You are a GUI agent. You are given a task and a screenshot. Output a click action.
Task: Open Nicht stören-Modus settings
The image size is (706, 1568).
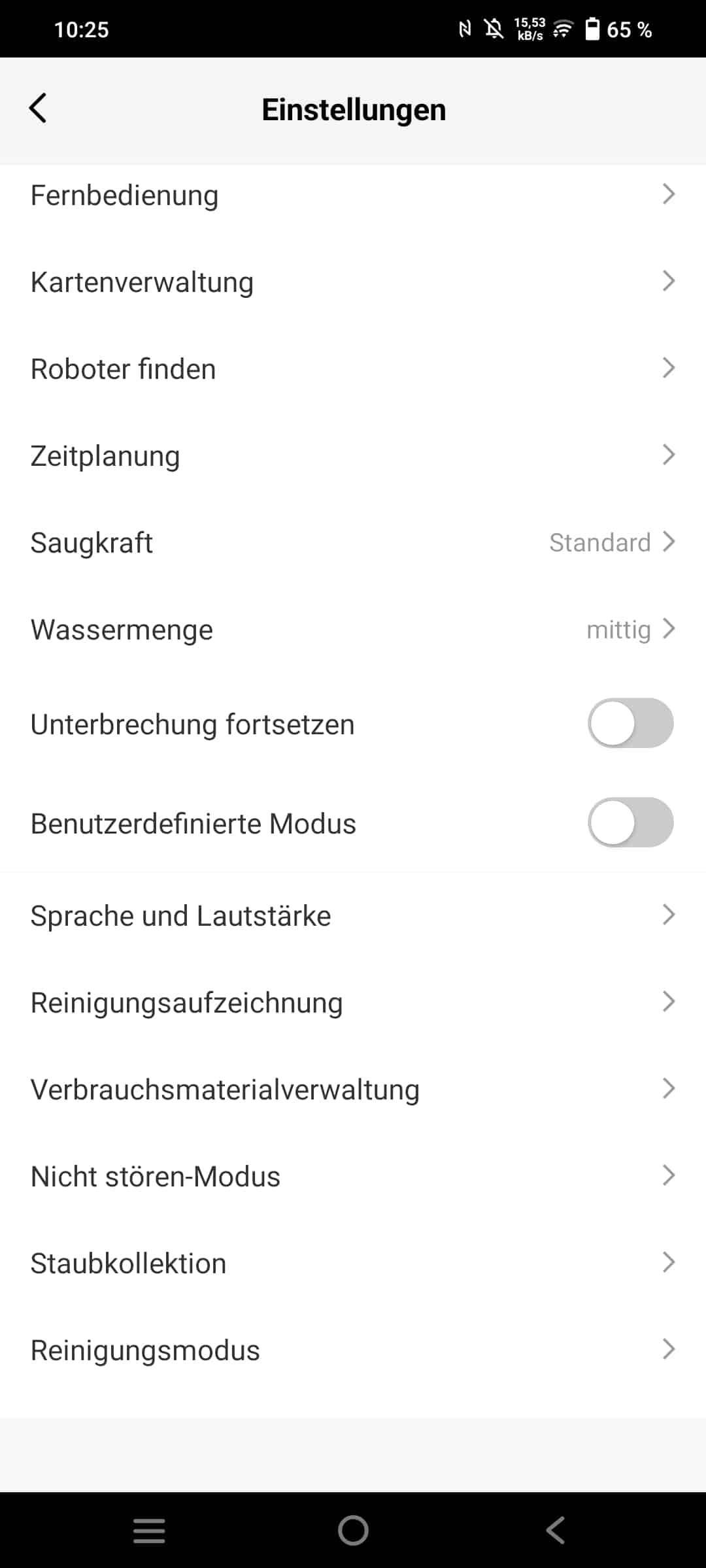click(353, 1177)
